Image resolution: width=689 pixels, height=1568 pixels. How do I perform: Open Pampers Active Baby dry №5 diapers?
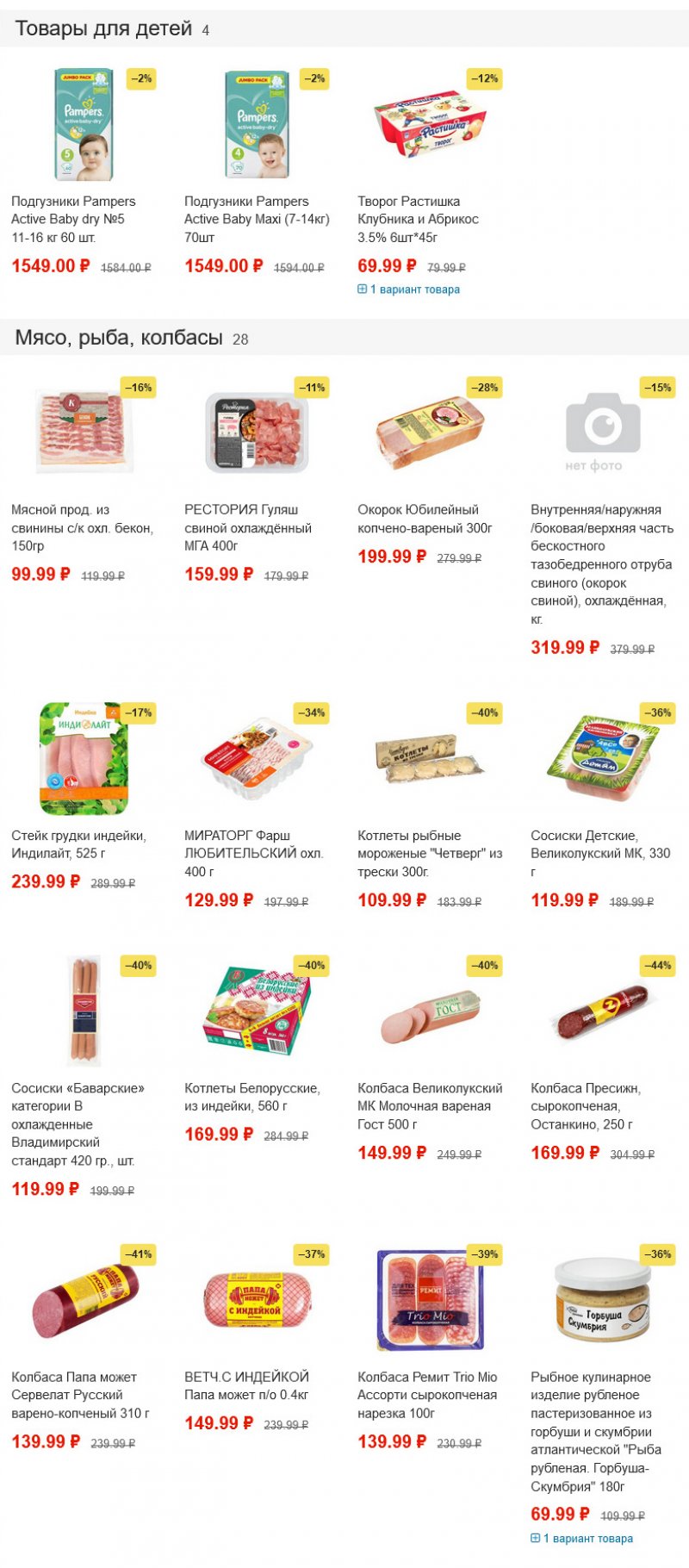[73, 219]
